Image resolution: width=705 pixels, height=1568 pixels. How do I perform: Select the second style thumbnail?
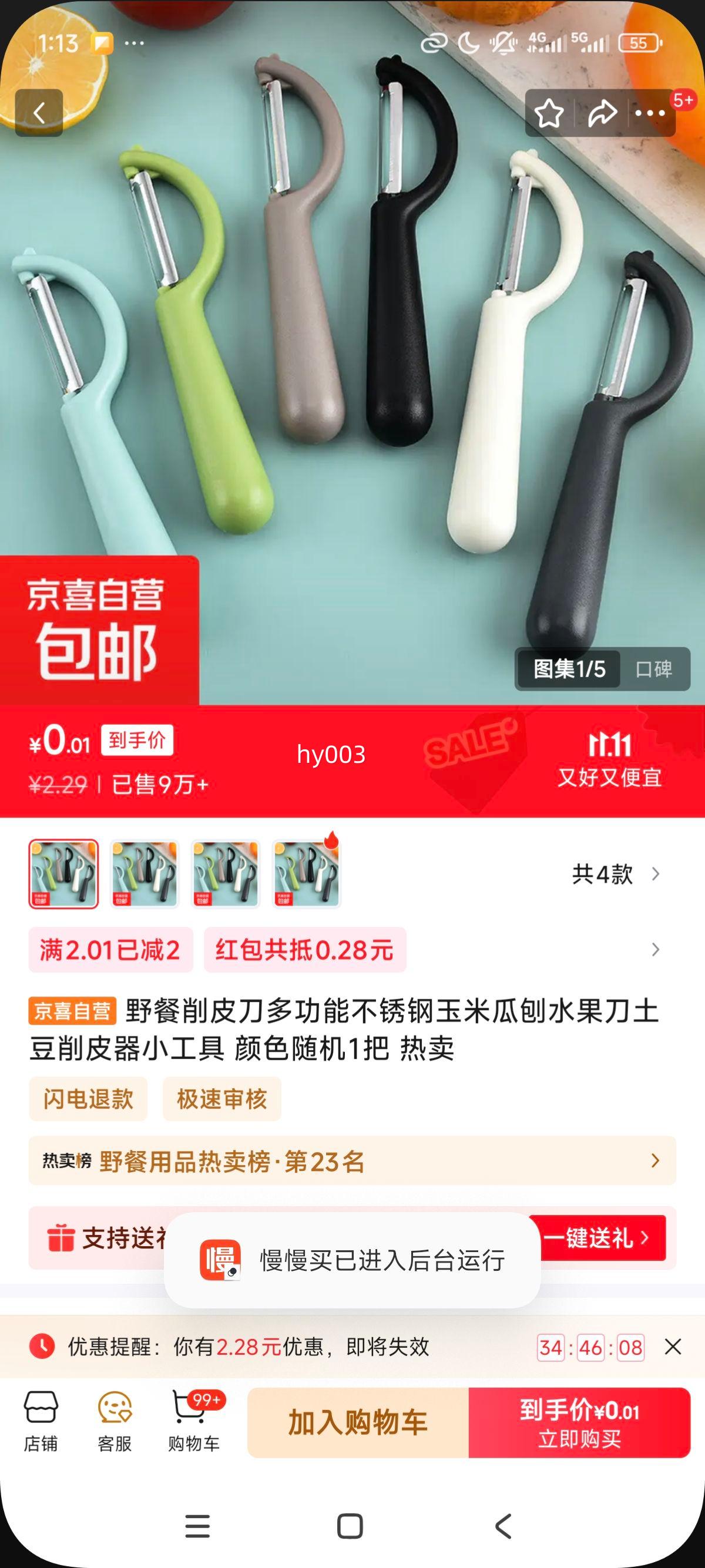click(145, 873)
